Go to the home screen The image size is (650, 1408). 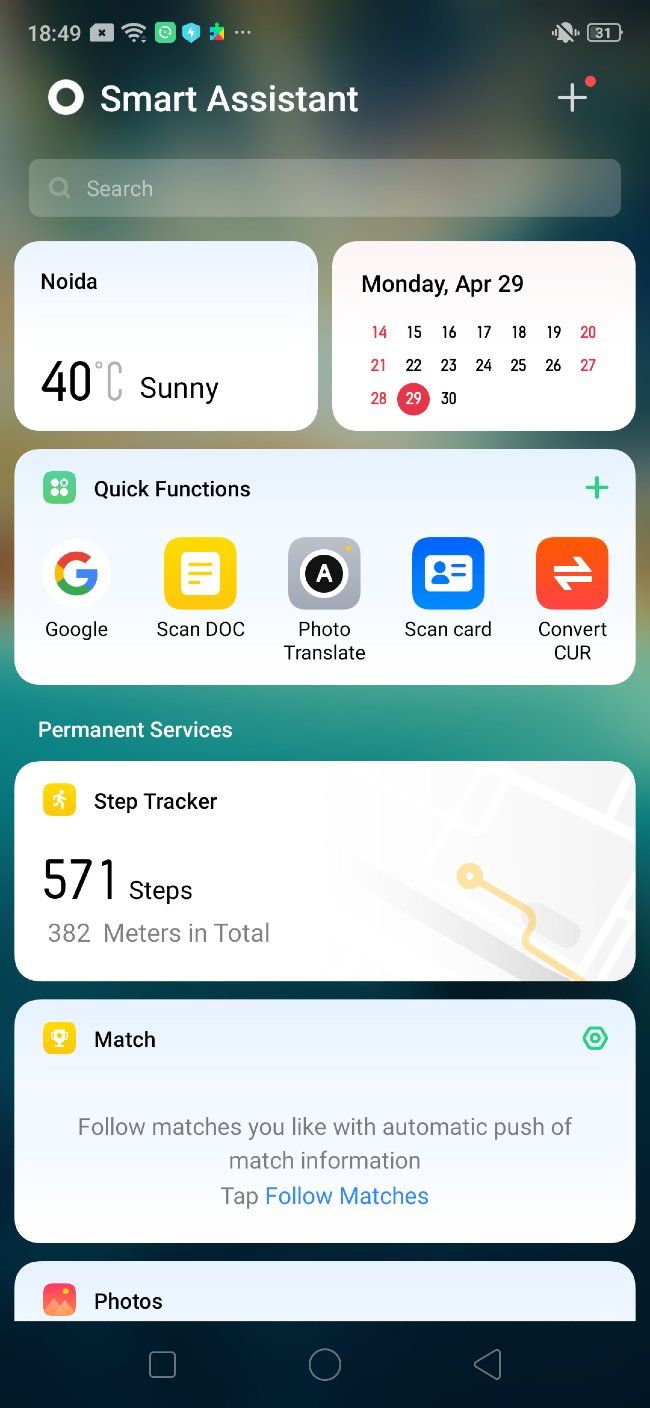[x=324, y=1364]
